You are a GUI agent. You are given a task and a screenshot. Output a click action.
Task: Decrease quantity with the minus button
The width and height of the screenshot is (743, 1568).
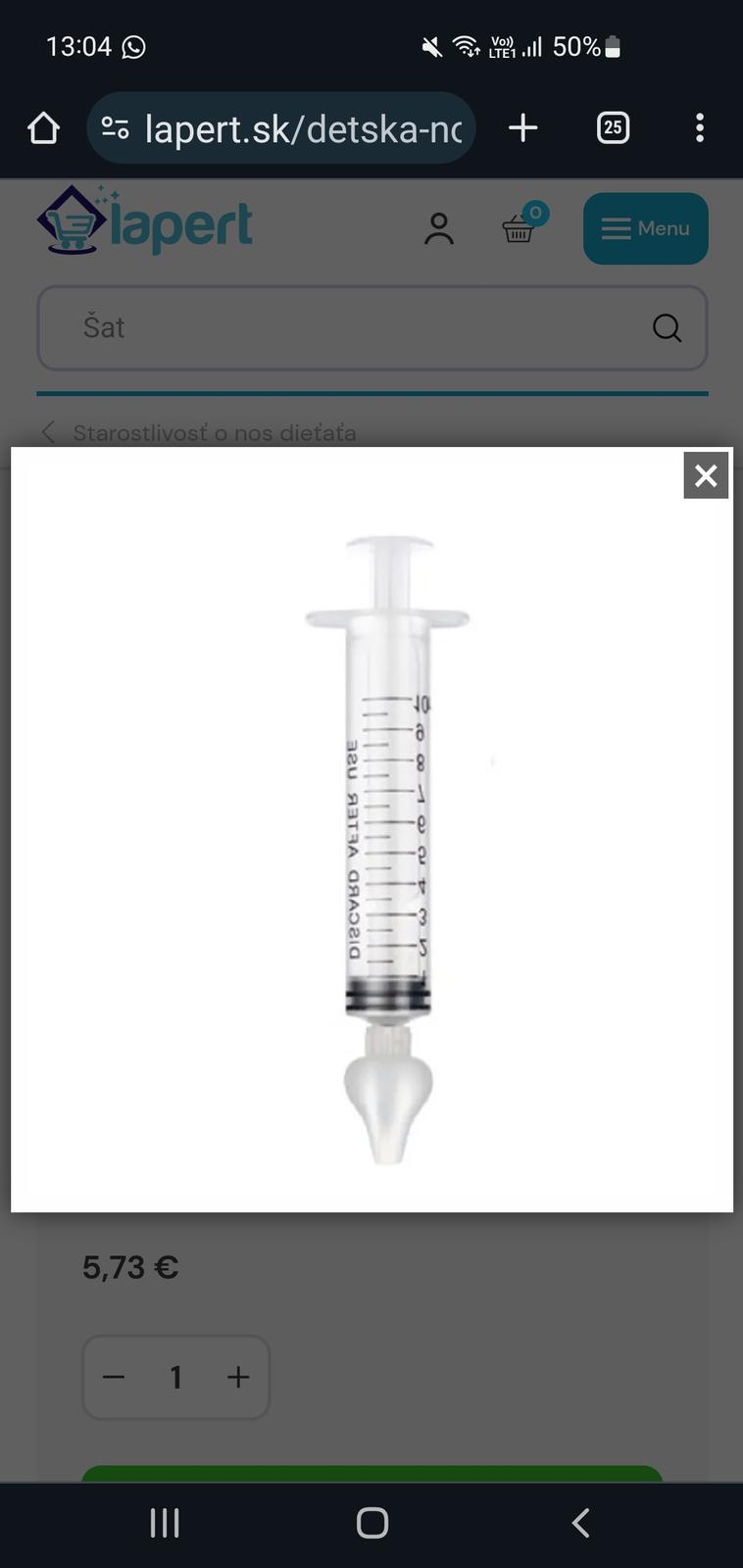(x=114, y=1377)
